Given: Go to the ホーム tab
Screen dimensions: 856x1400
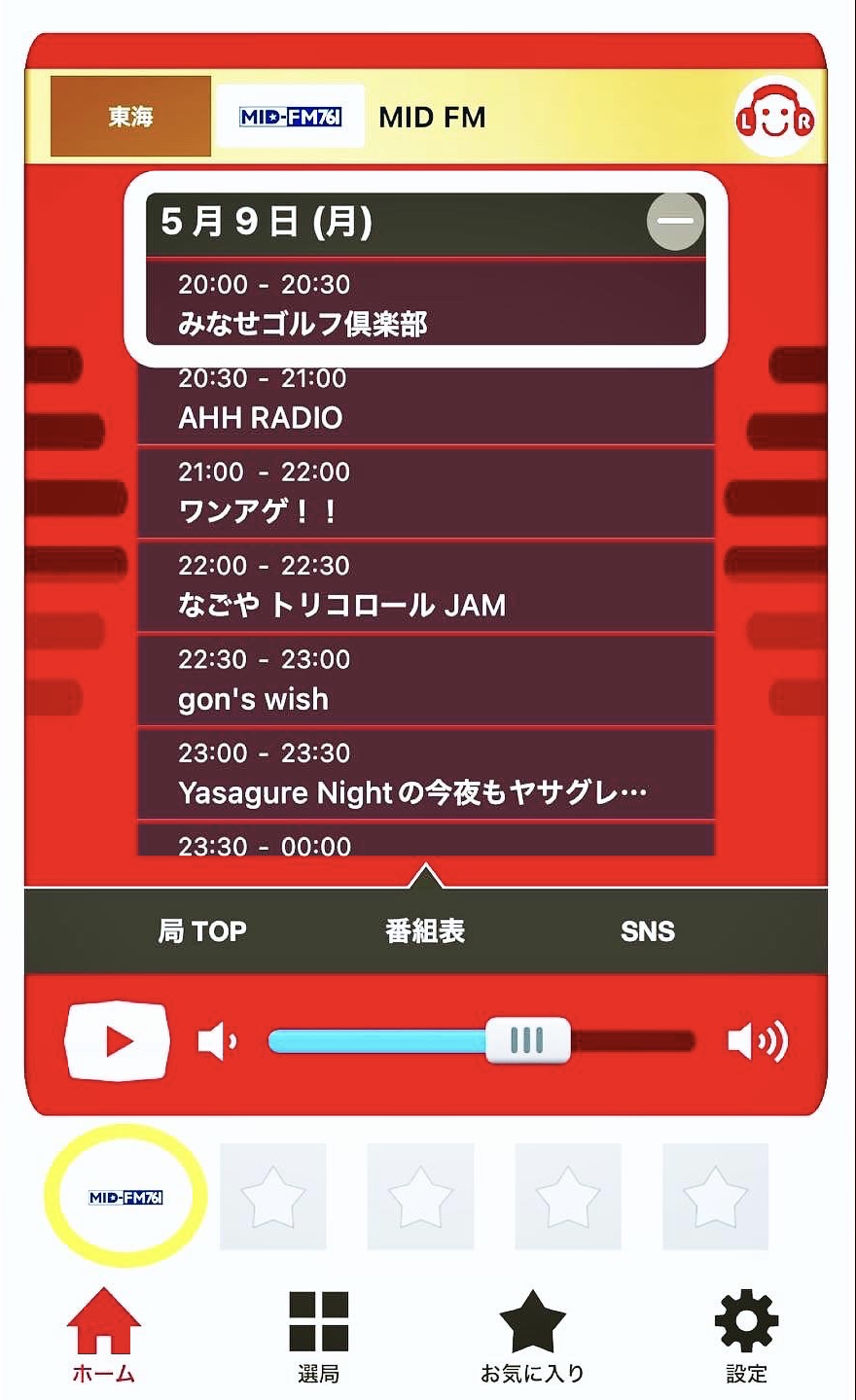Looking at the screenshot, I should [x=103, y=1334].
